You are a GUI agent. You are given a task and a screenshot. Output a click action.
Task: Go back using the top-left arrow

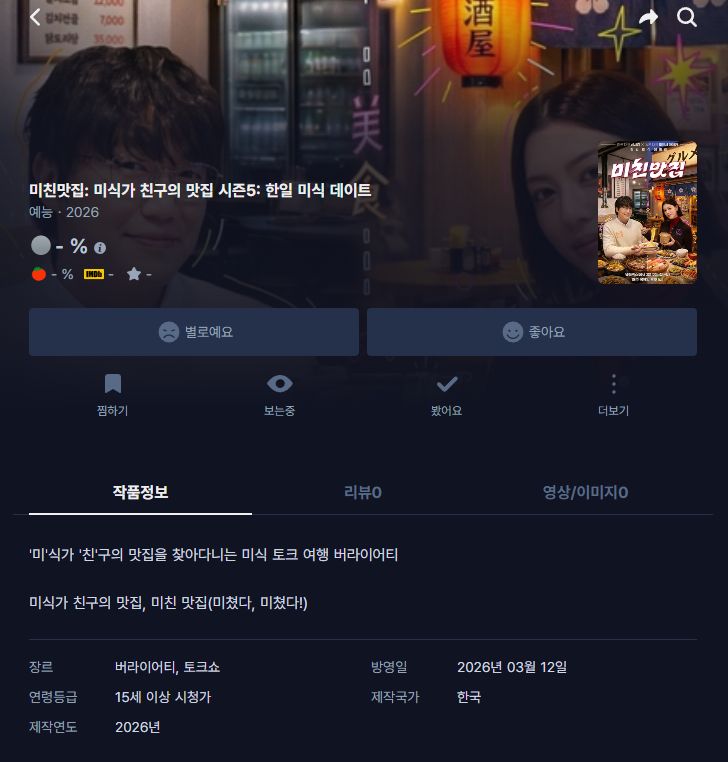35,17
